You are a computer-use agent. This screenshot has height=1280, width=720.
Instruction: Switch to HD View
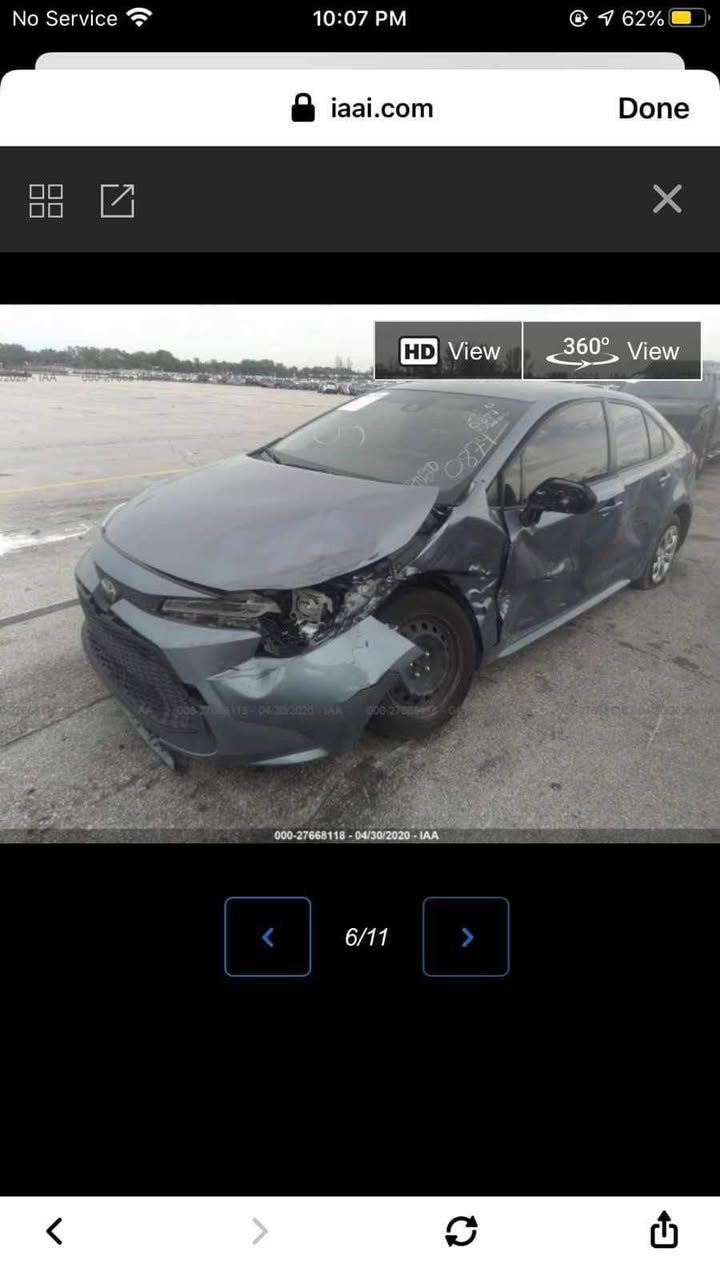point(449,351)
